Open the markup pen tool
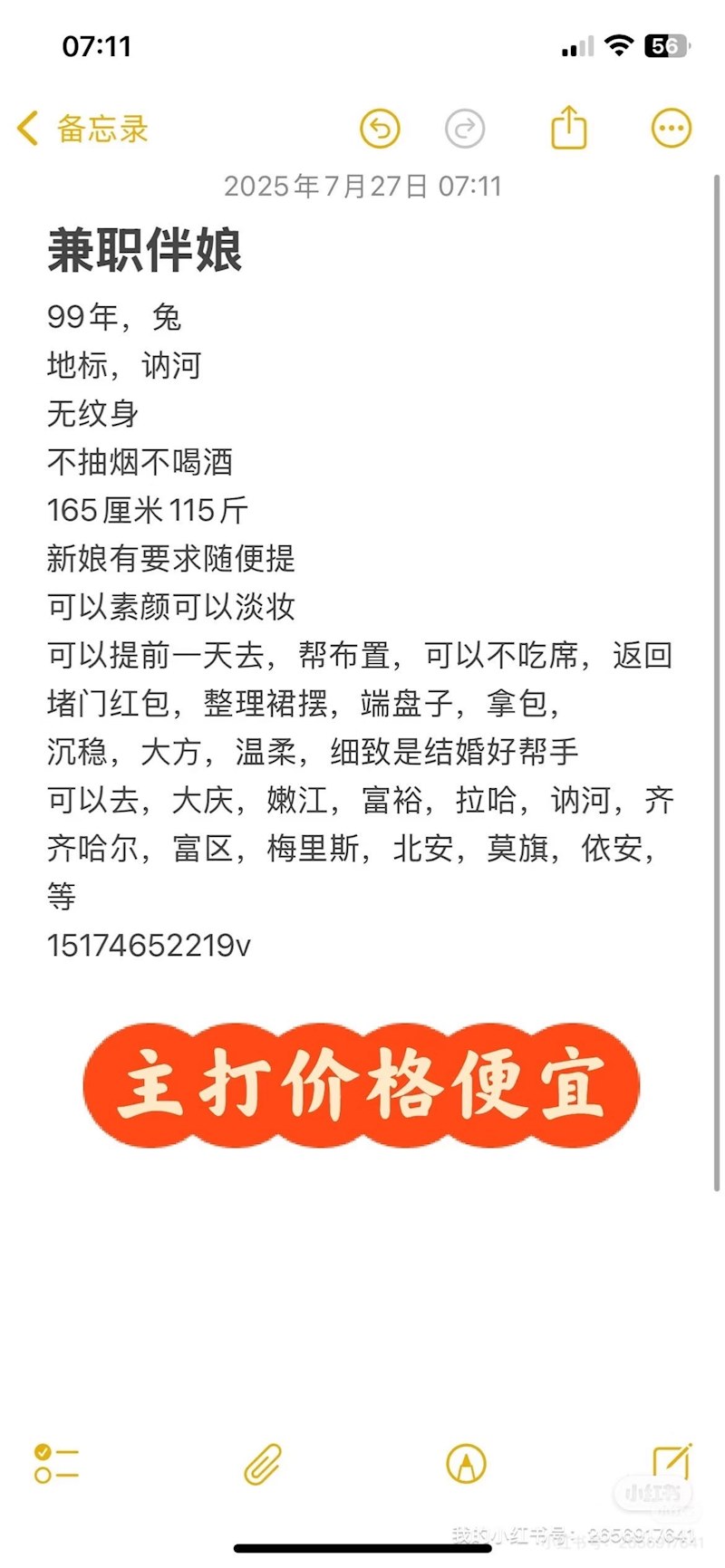The width and height of the screenshot is (725, 1568). (x=467, y=1463)
